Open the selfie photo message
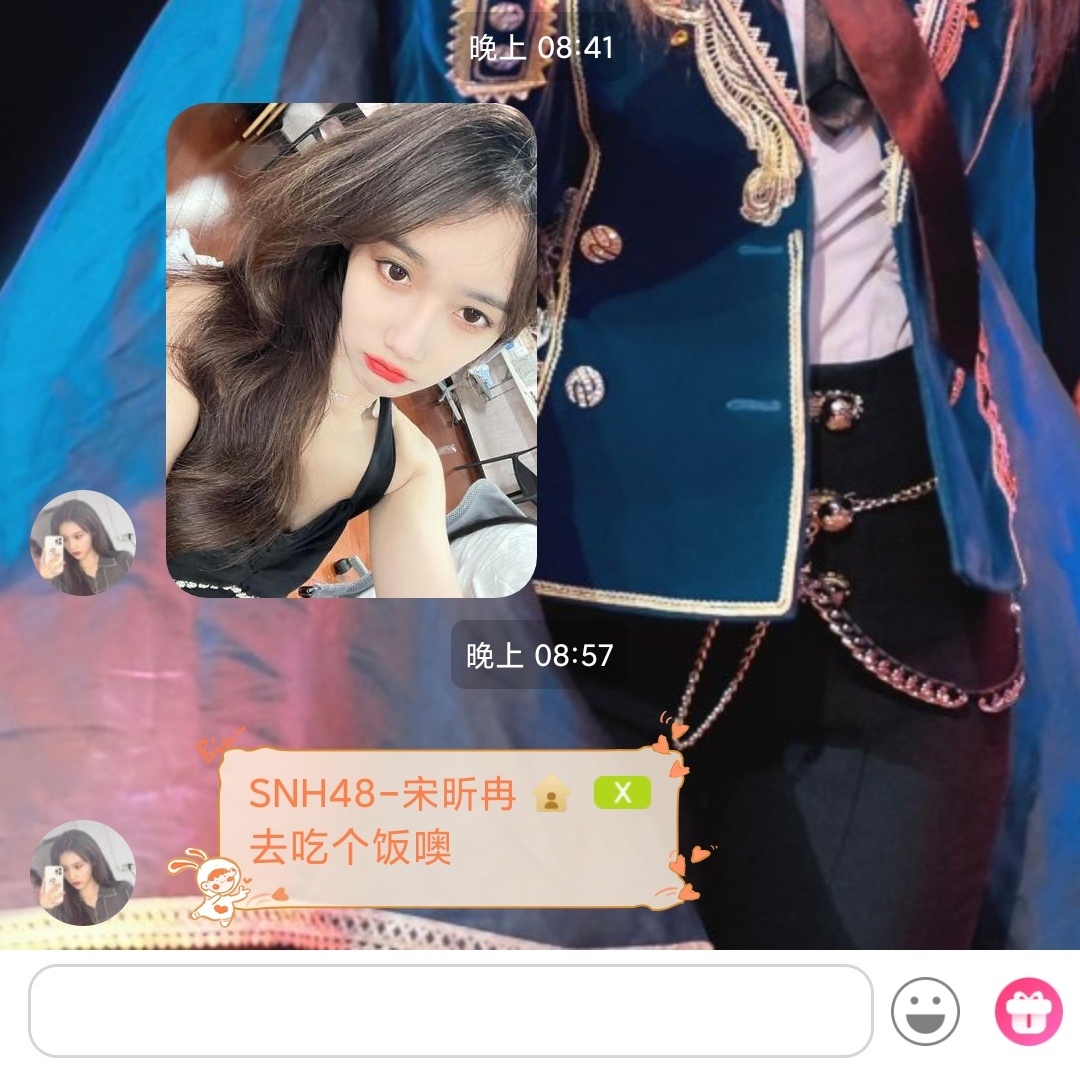 click(x=351, y=350)
